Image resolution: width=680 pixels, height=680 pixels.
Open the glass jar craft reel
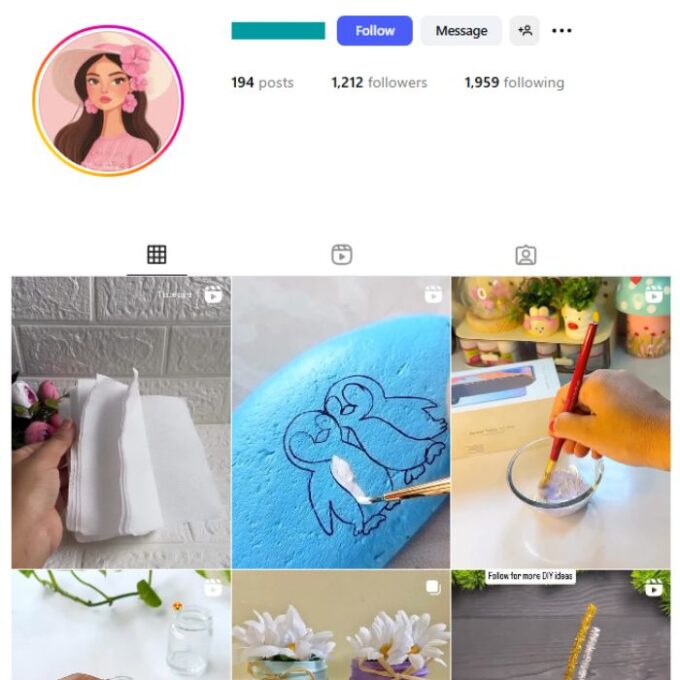pyautogui.click(x=121, y=626)
